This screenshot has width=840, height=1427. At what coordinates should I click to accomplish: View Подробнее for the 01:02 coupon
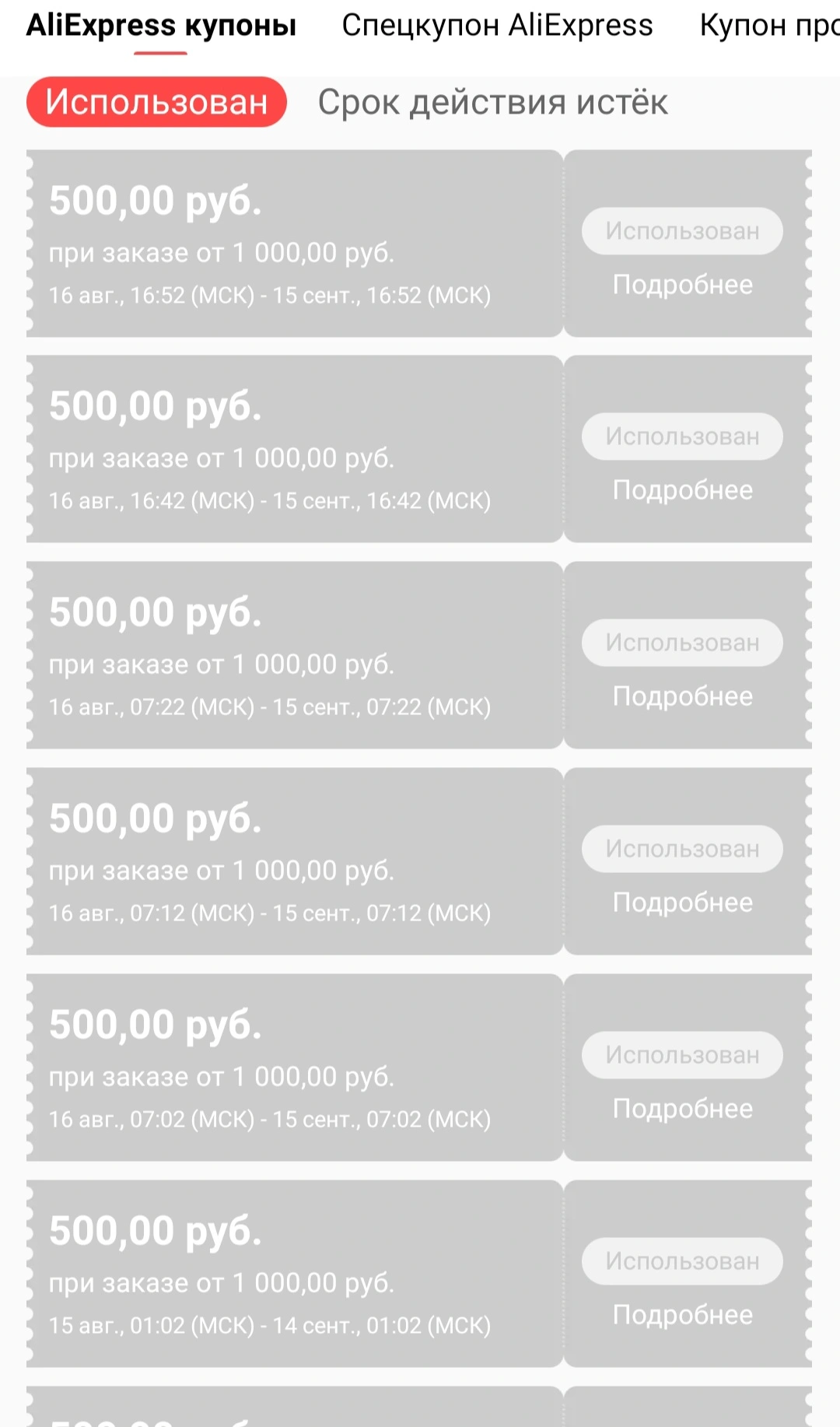tap(682, 1315)
